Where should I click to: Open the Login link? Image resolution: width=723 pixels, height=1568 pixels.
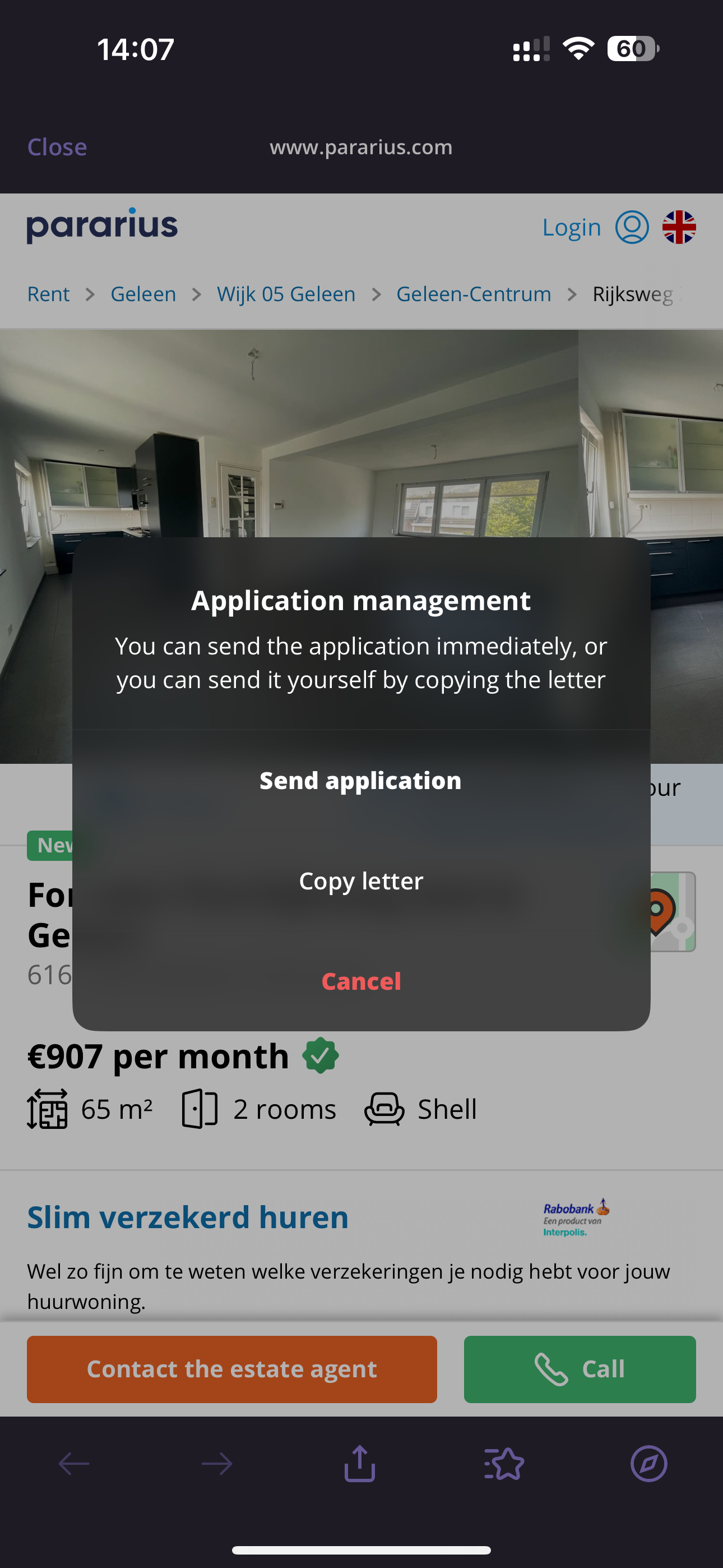coord(571,227)
